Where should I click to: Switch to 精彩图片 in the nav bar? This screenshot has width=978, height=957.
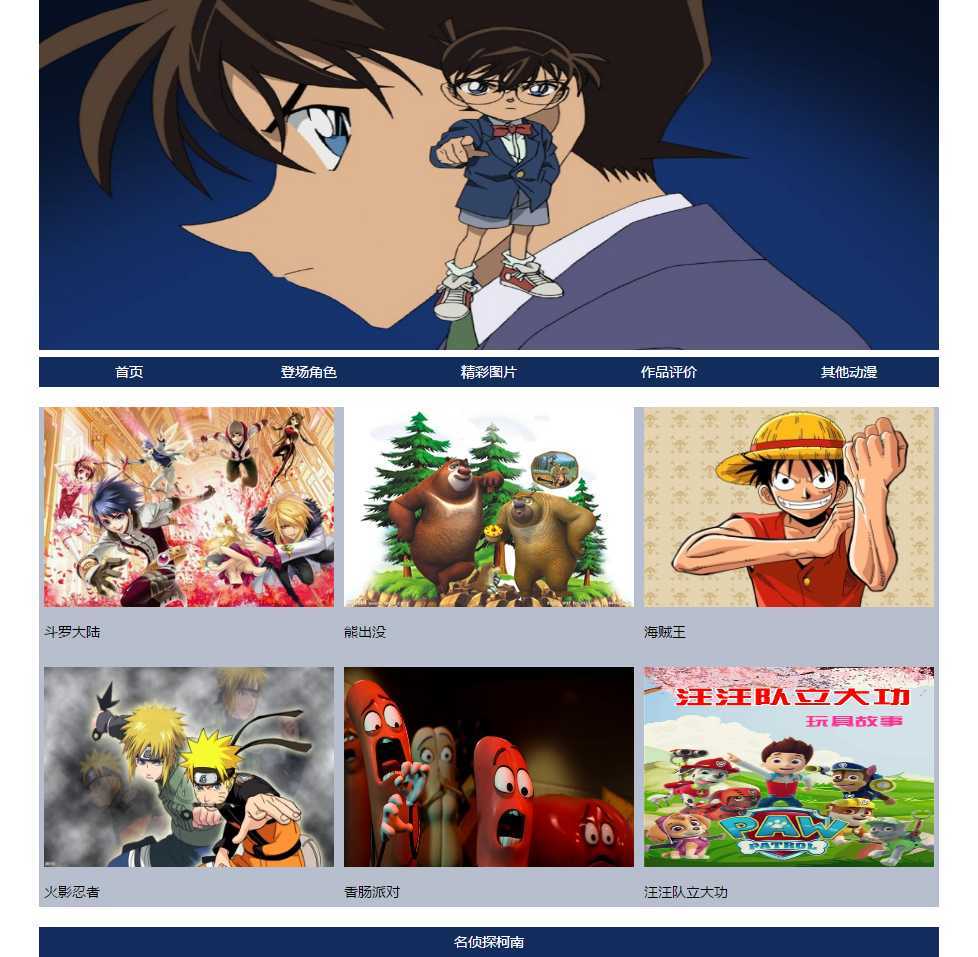(x=489, y=372)
